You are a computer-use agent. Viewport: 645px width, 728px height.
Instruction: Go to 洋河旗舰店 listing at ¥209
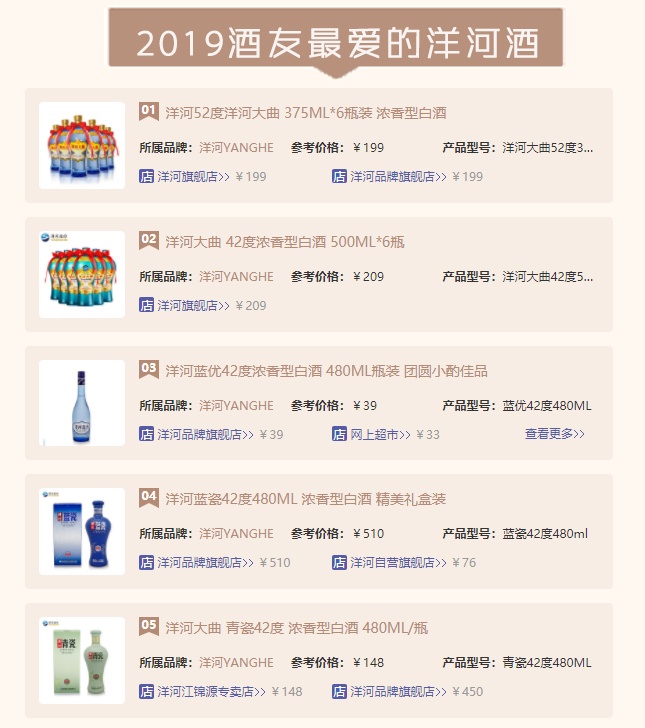coord(193,306)
